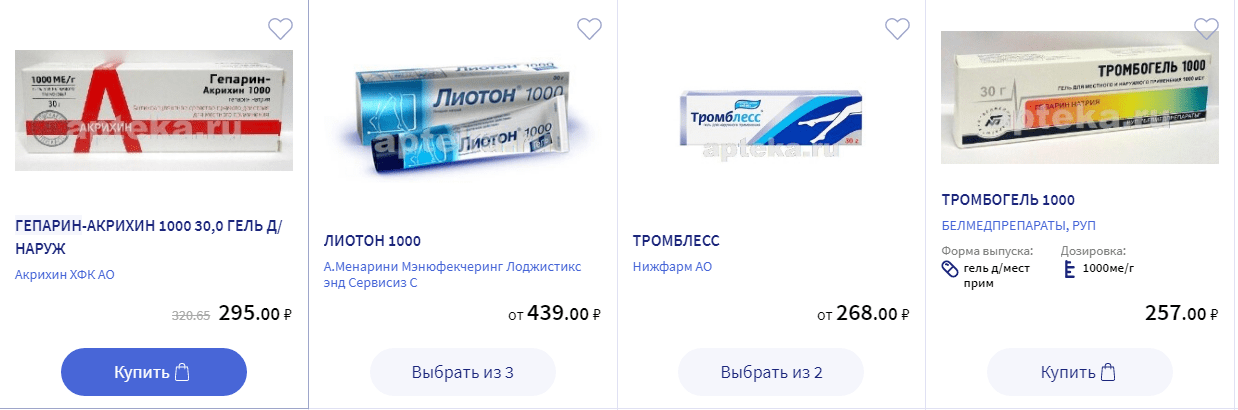Tap Выбрать из 2 for Тромблесс
The width and height of the screenshot is (1238, 410).
(x=771, y=372)
